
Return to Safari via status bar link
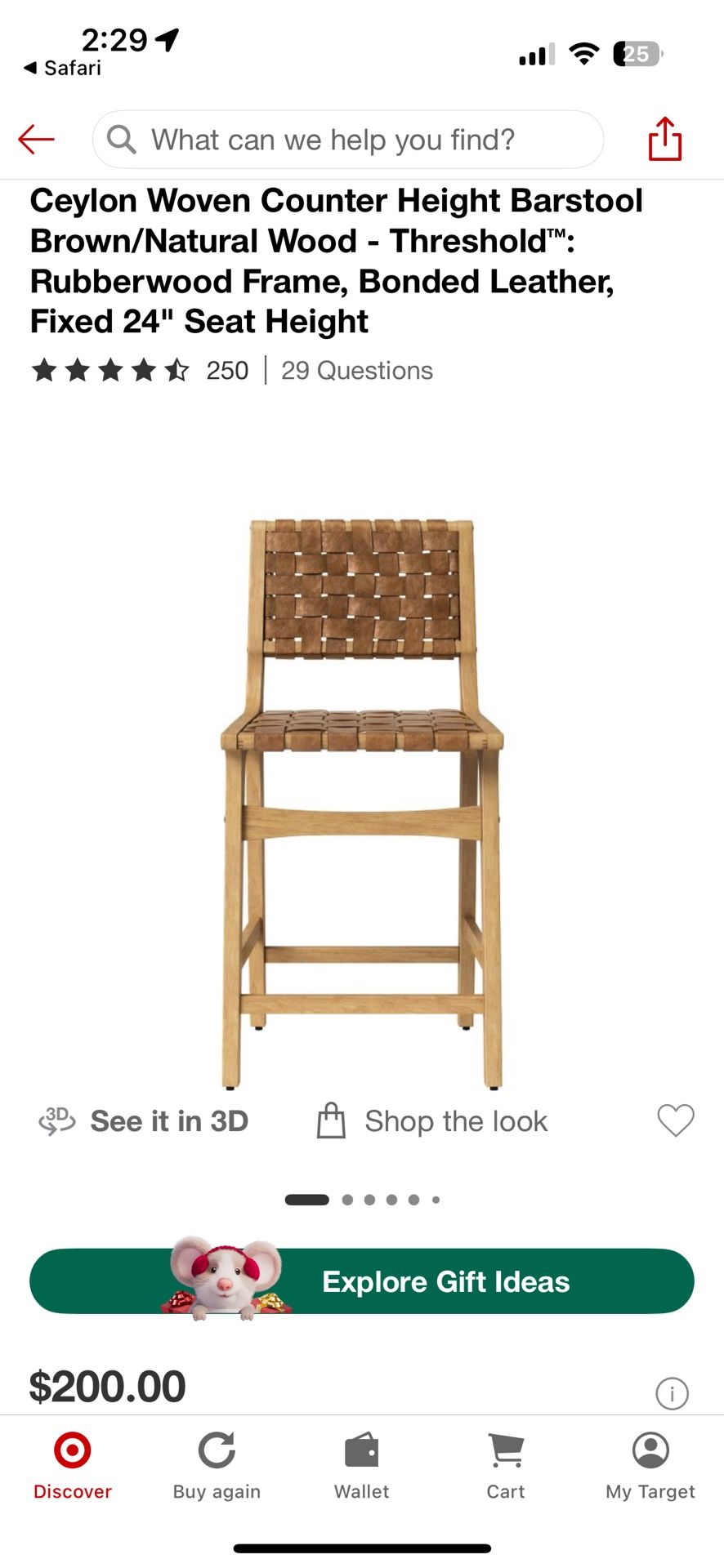pyautogui.click(x=64, y=68)
